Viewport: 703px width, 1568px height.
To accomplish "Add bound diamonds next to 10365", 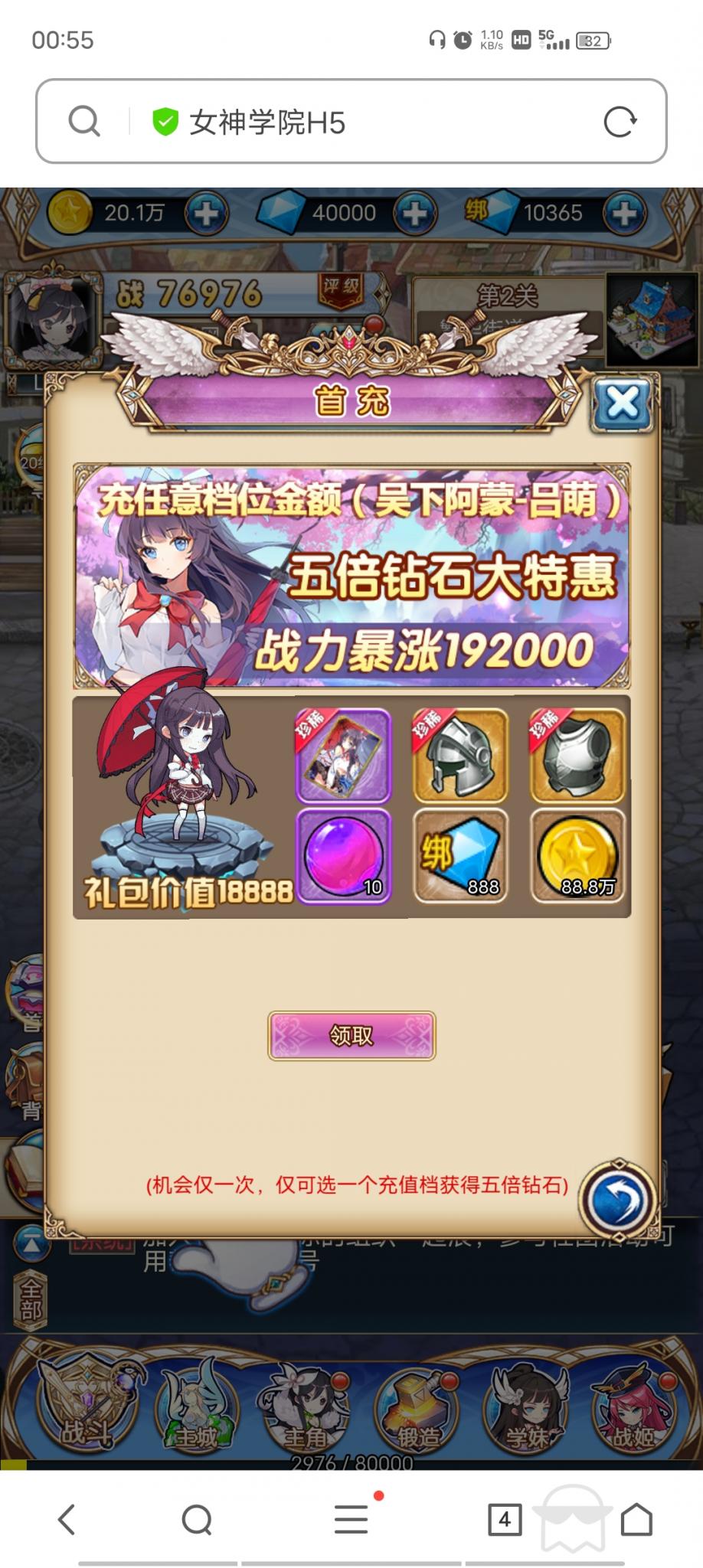I will (x=623, y=212).
